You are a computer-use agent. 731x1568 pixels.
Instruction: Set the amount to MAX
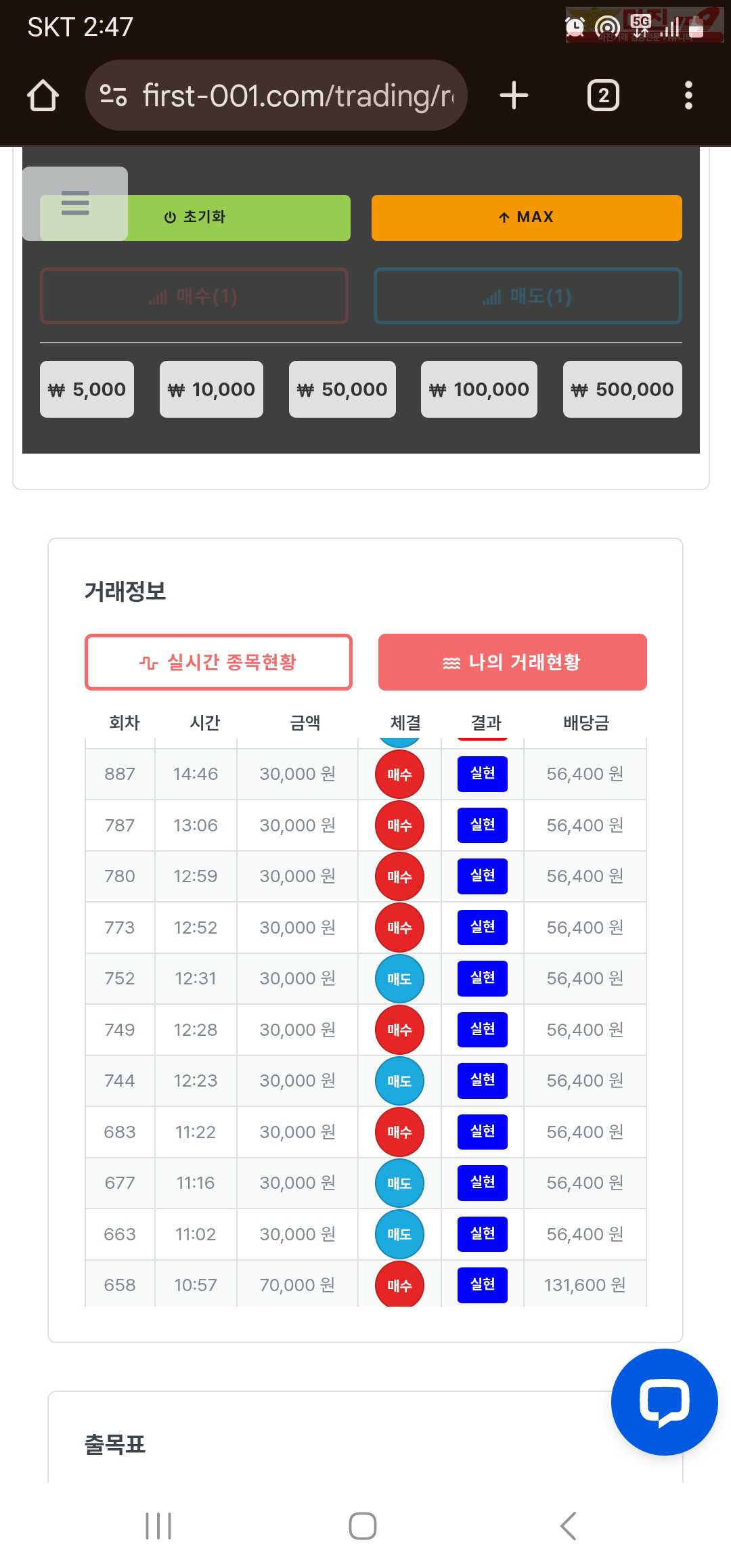(x=527, y=217)
